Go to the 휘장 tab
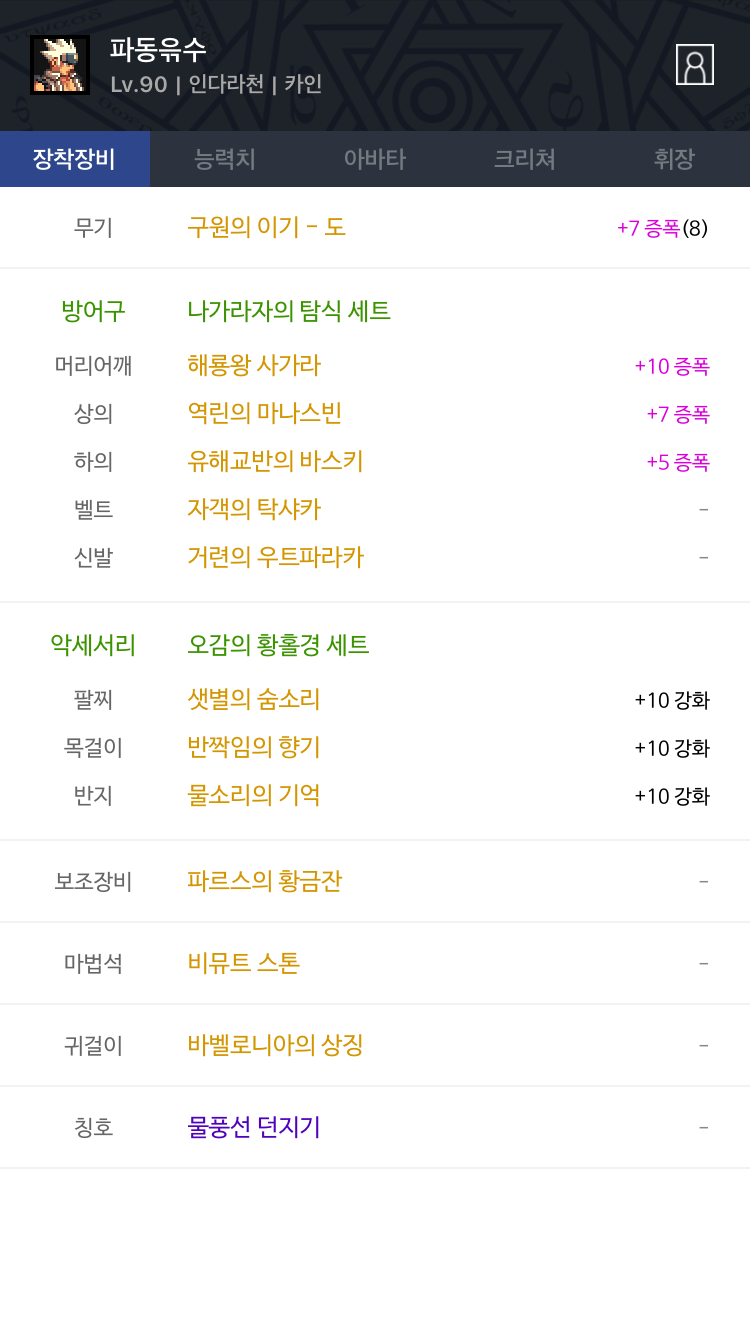The height and width of the screenshot is (1334, 750). (x=675, y=159)
